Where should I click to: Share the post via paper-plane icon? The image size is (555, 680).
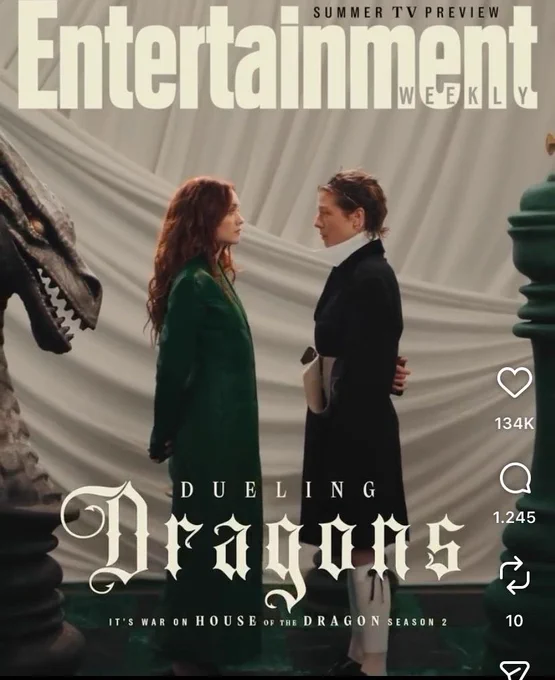pos(514,670)
